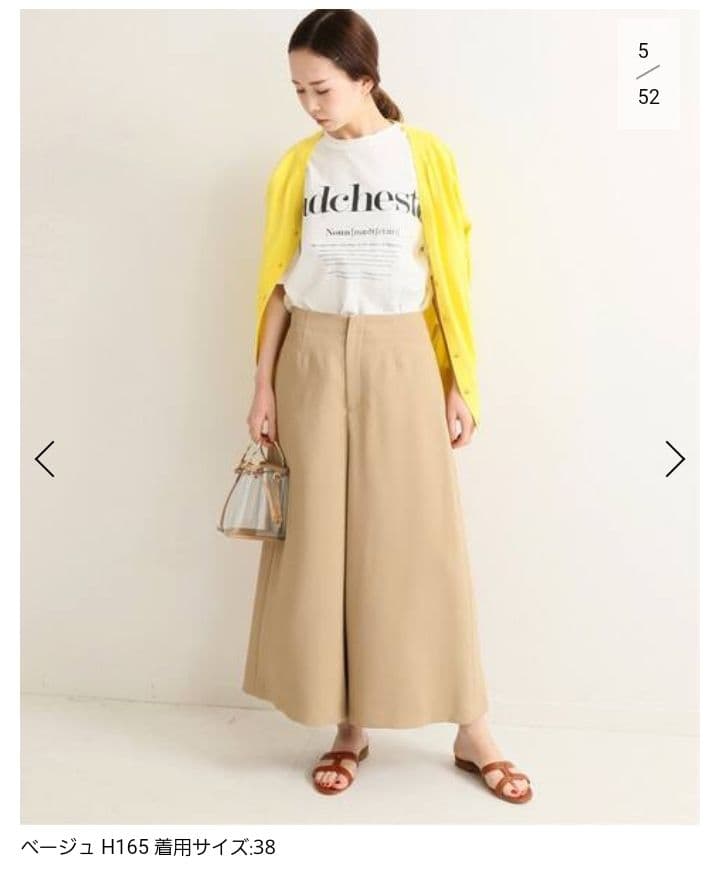Image resolution: width=720 pixels, height=872 pixels.
Task: Go to the next product photo
Action: click(675, 458)
